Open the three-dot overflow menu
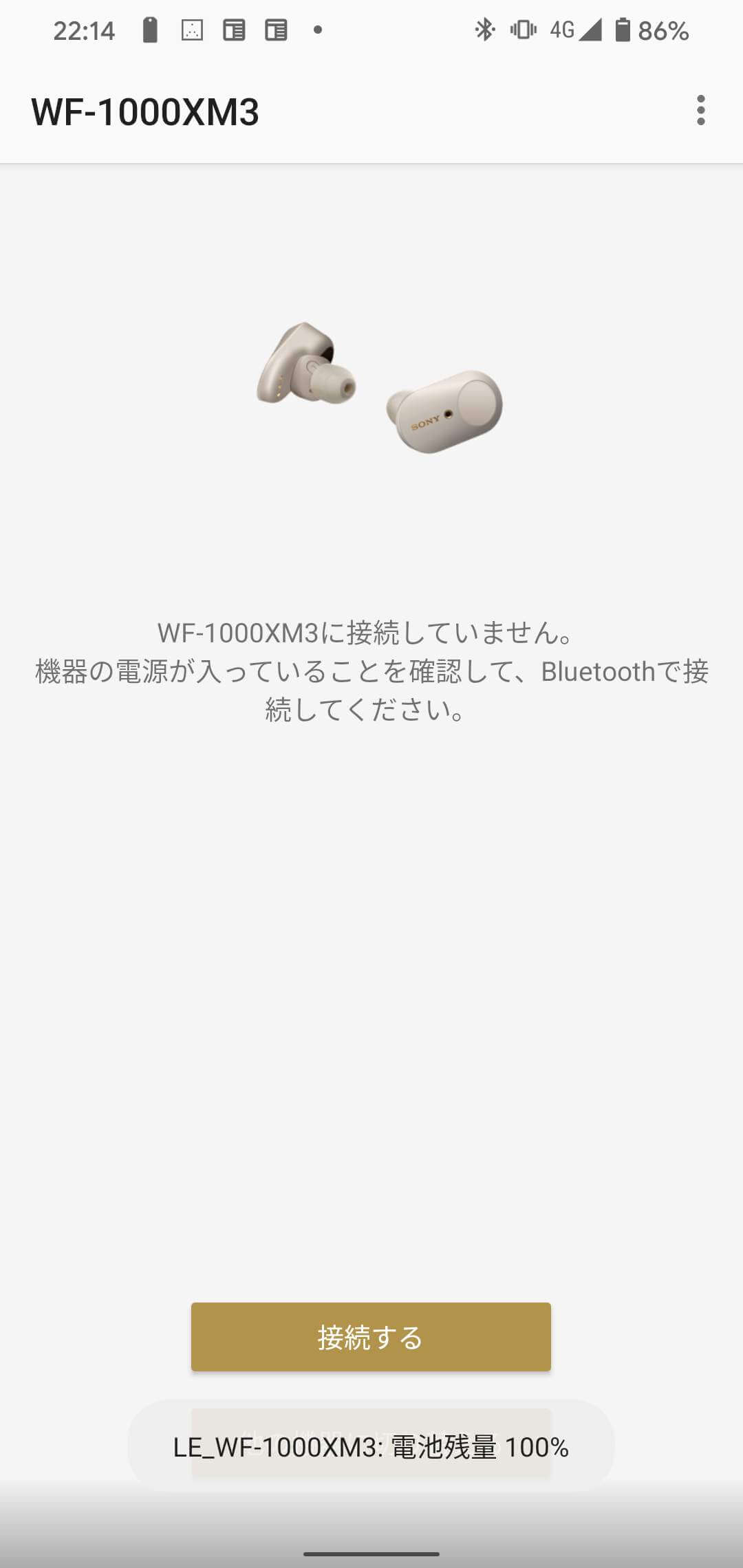 (x=700, y=111)
